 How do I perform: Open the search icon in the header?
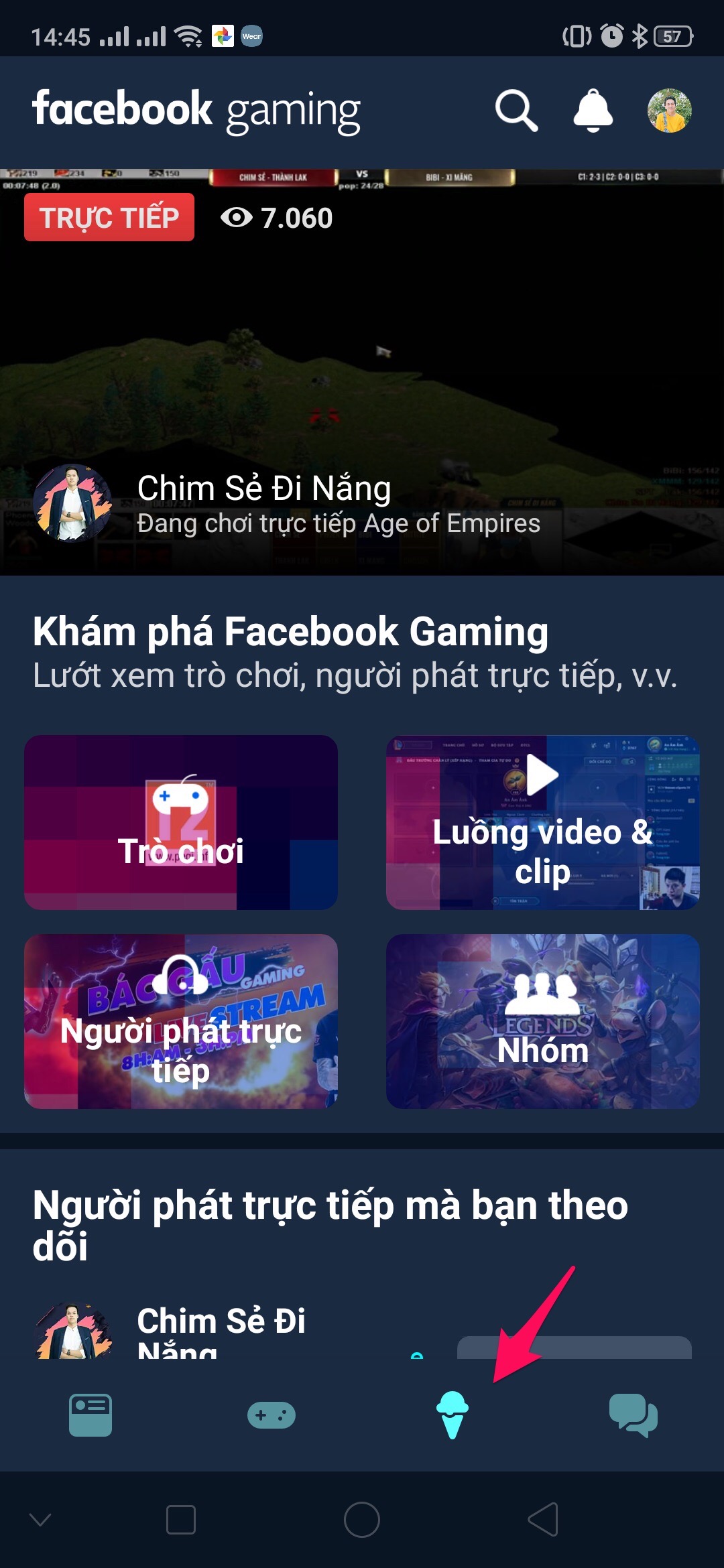point(516,111)
